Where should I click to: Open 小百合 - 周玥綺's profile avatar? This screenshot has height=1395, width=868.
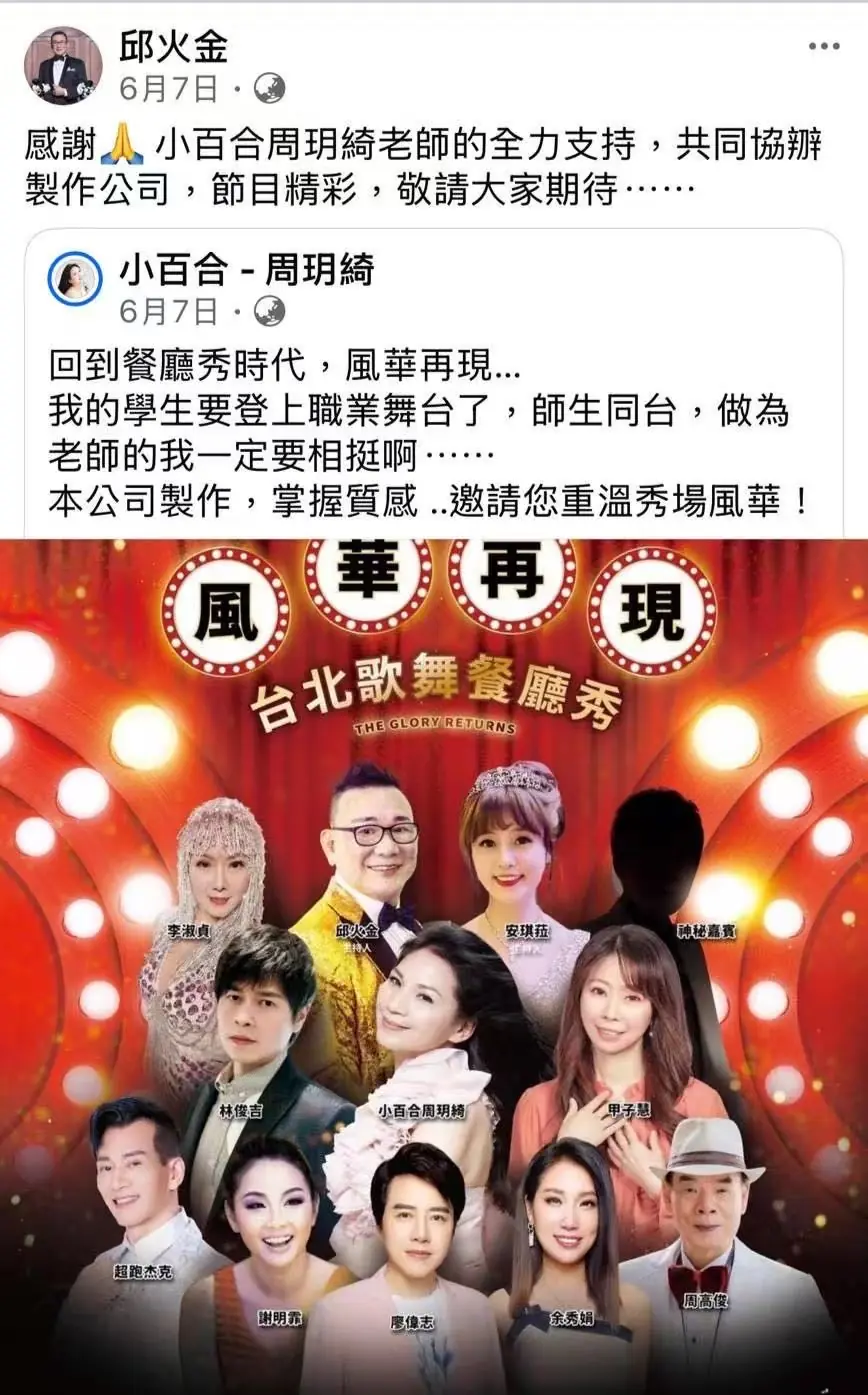[x=75, y=279]
